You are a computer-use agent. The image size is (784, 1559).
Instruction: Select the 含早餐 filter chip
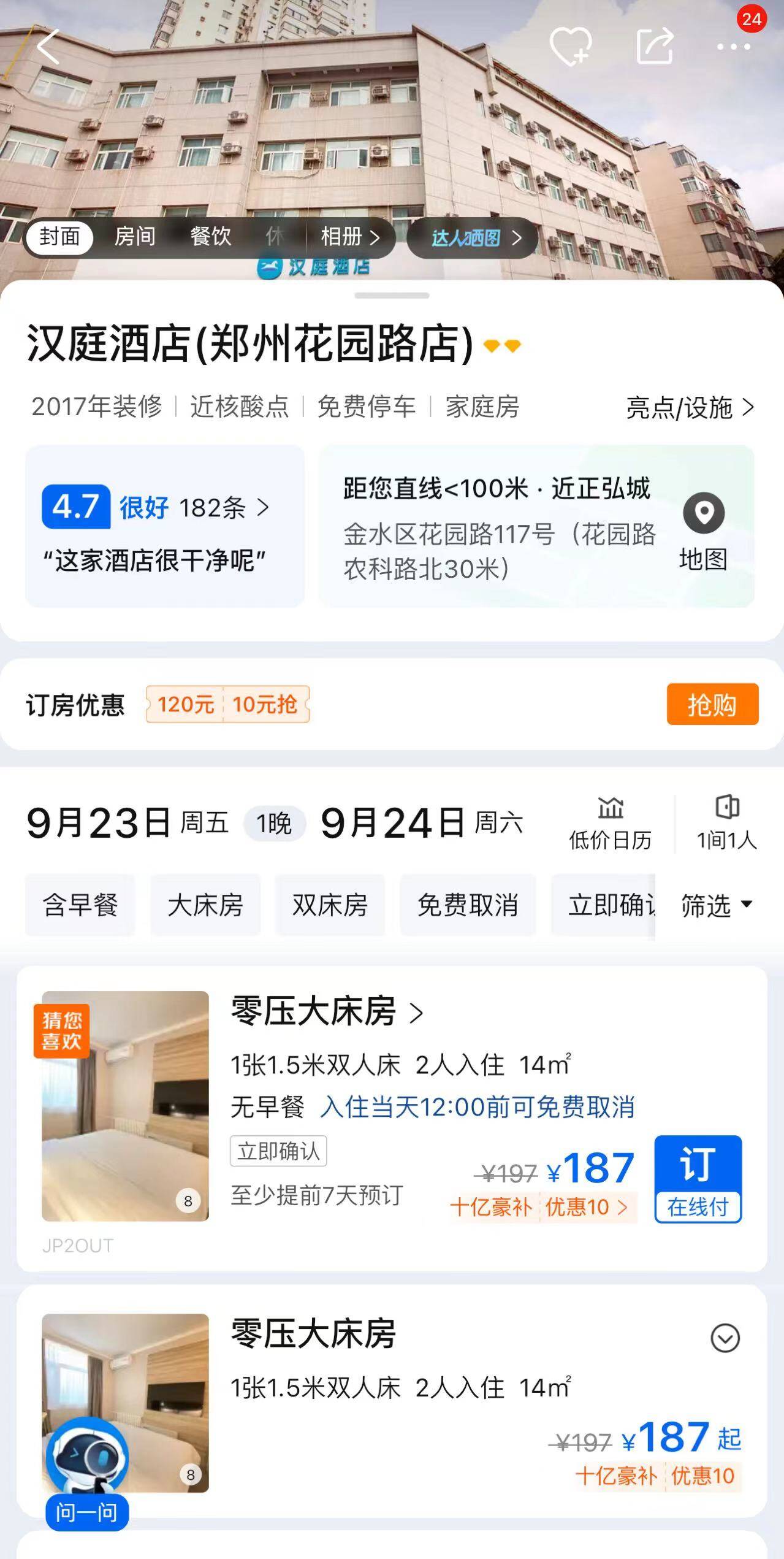coord(80,905)
